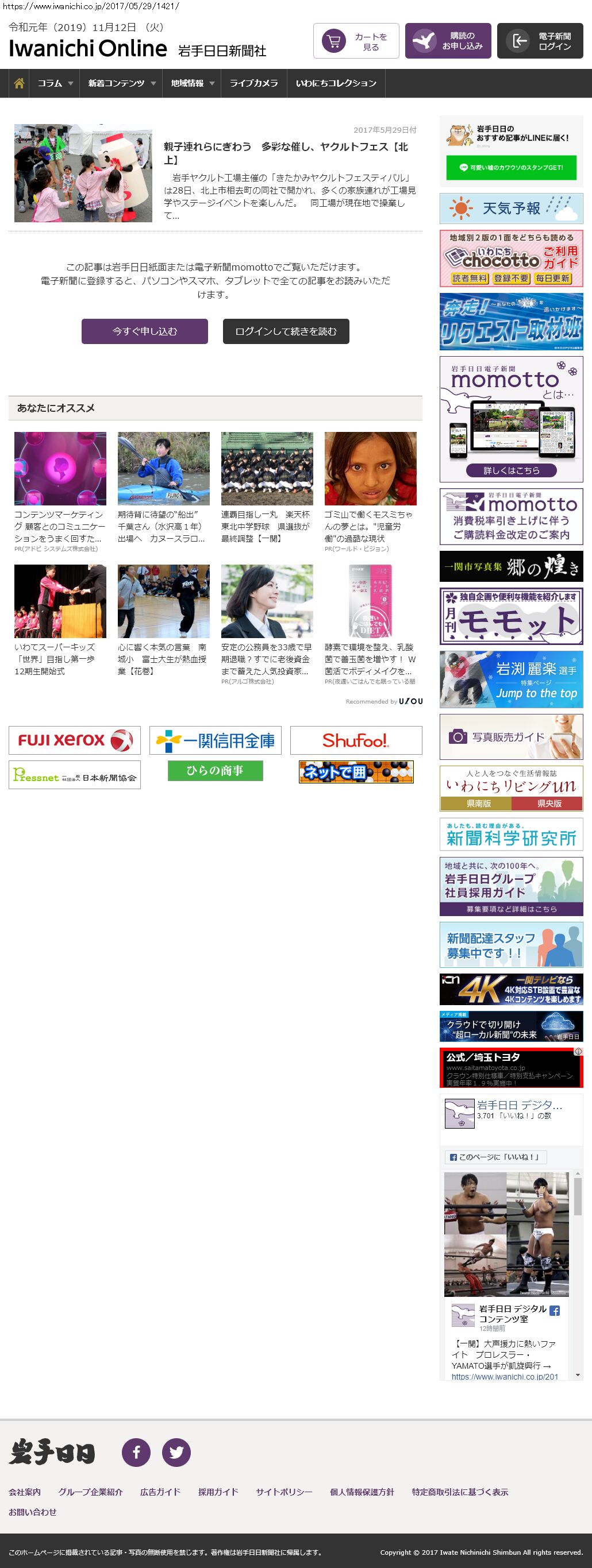View the cart with カートを見る

(x=356, y=41)
